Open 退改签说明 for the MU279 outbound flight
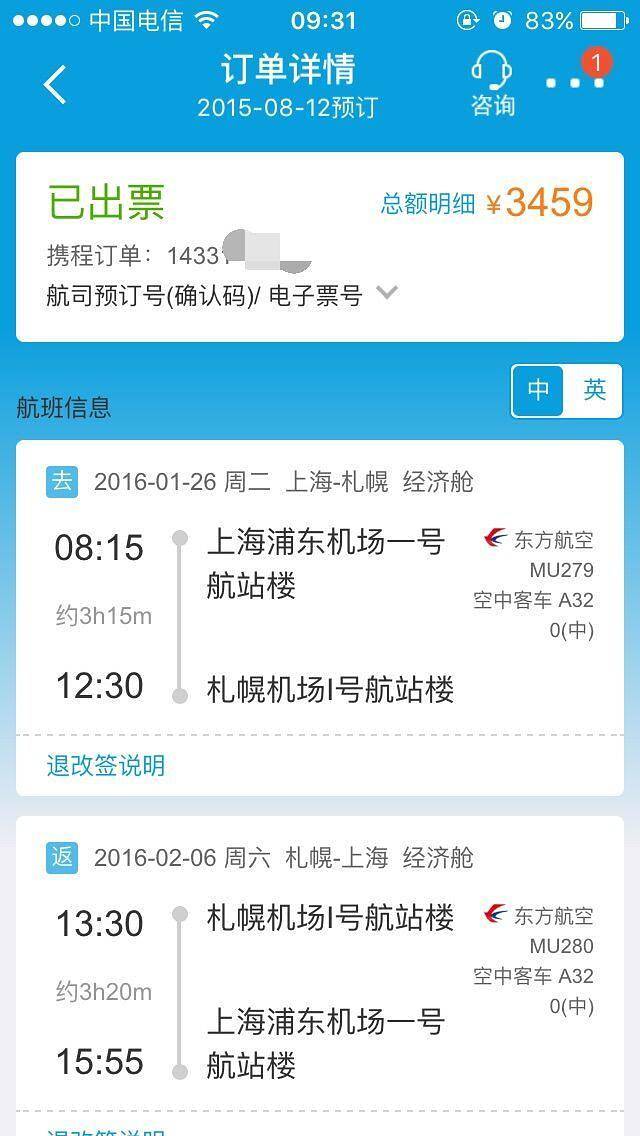Viewport: 640px width, 1136px height. 106,766
